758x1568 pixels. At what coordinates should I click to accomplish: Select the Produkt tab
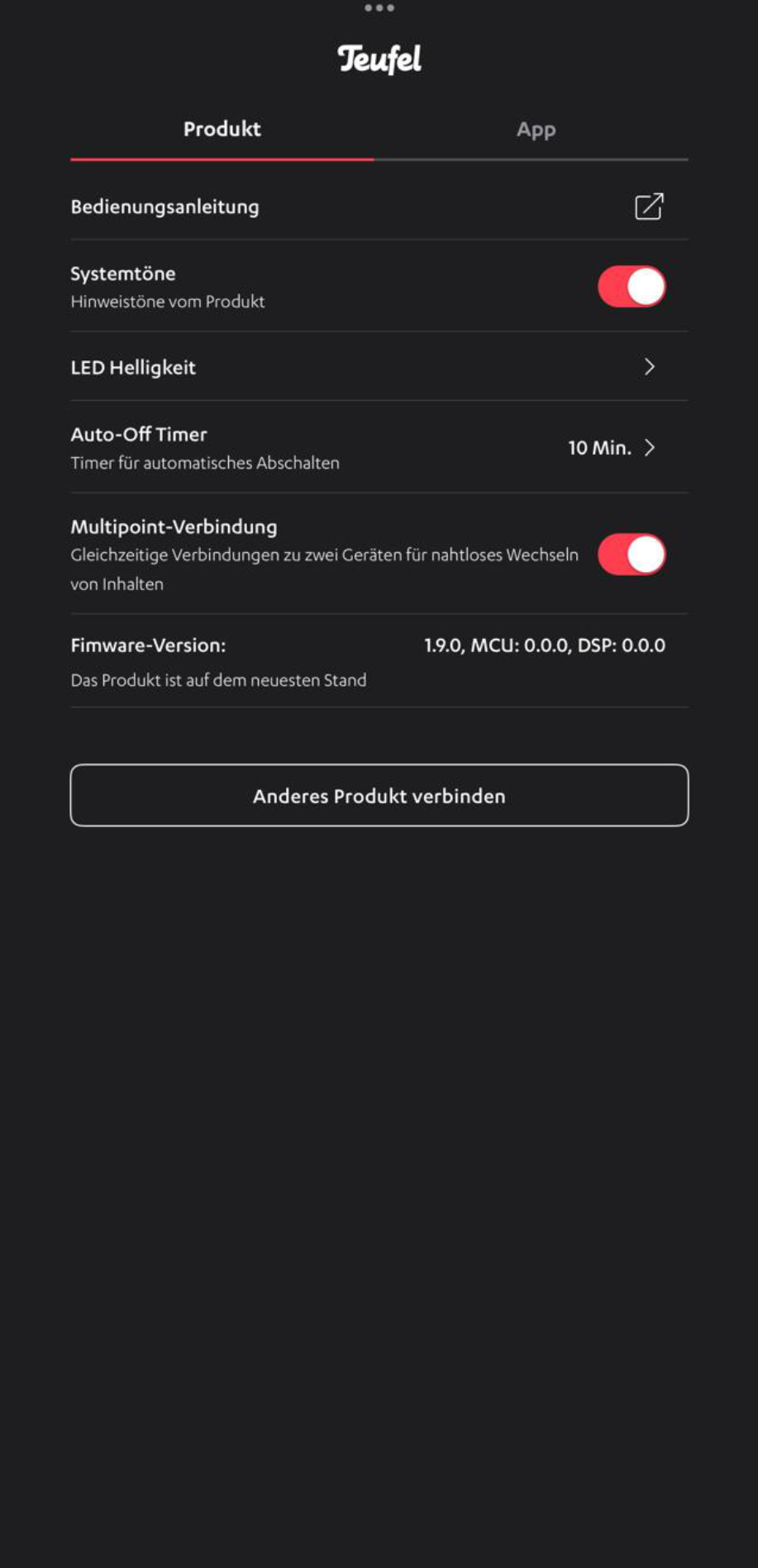222,129
